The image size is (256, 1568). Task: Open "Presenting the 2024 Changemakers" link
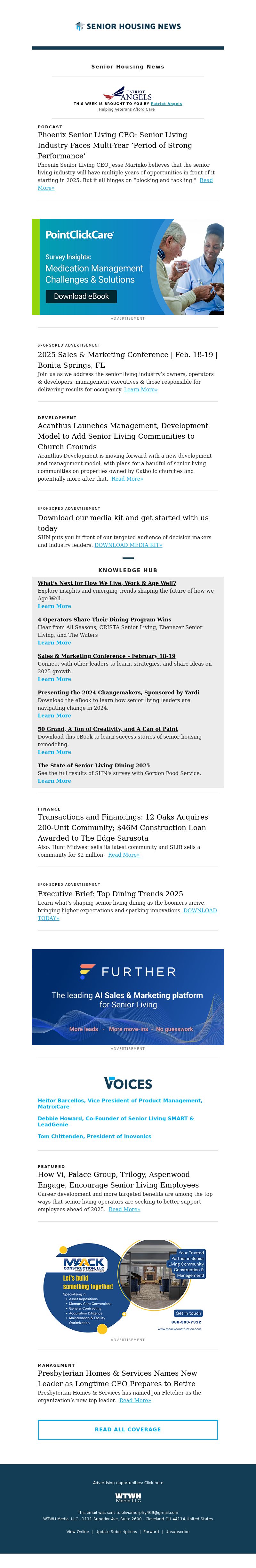coord(118,693)
